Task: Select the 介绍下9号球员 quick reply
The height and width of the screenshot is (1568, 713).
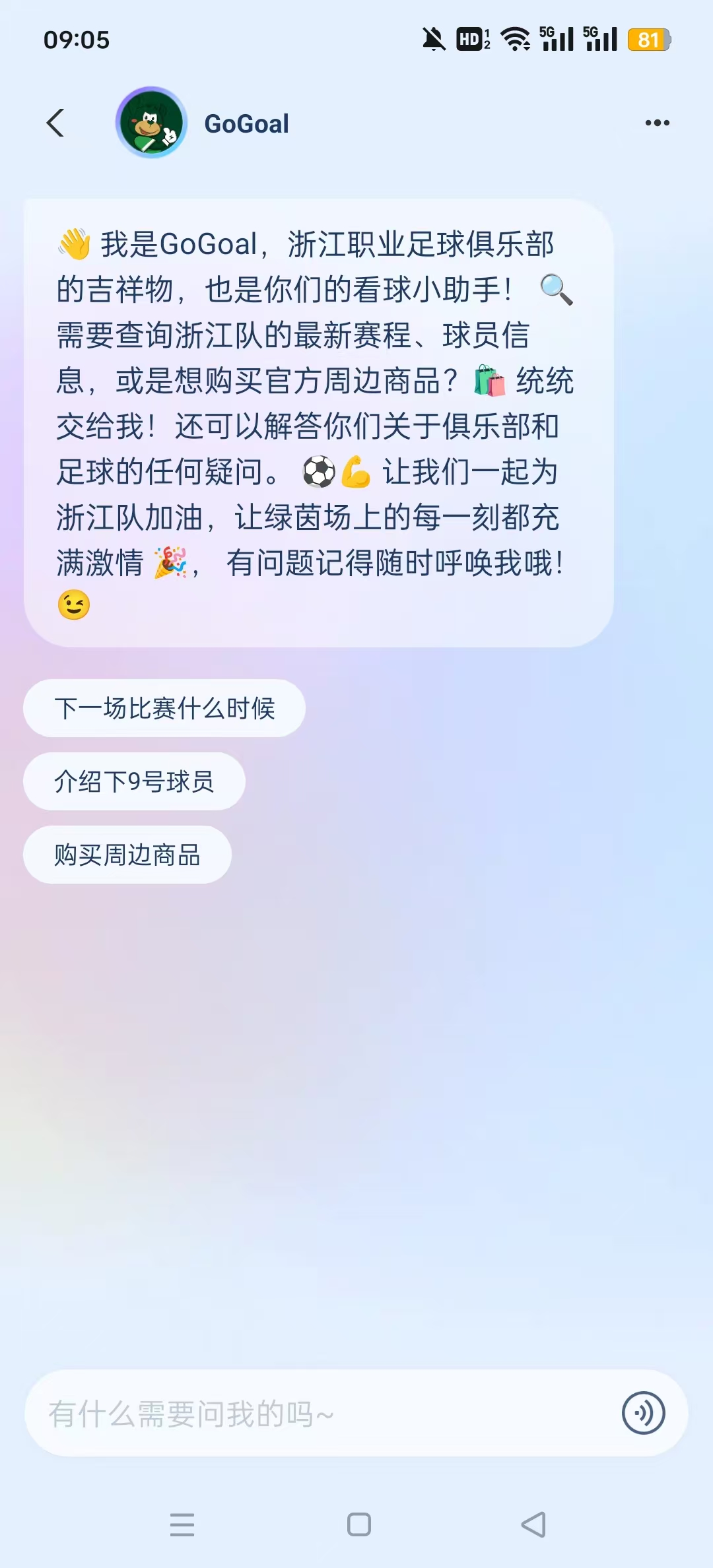Action: [135, 781]
